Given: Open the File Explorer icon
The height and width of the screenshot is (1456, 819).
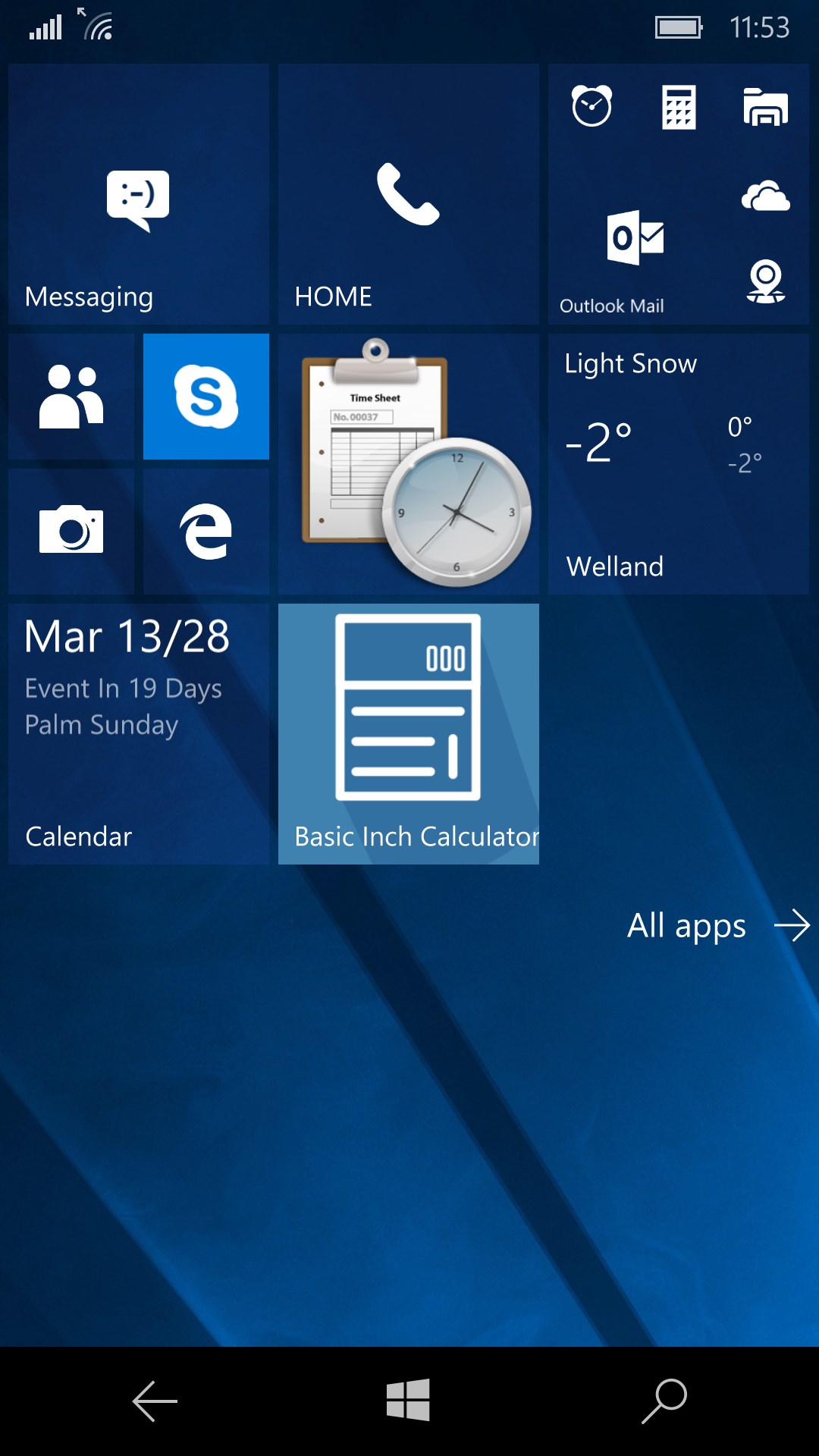Looking at the screenshot, I should 765,107.
